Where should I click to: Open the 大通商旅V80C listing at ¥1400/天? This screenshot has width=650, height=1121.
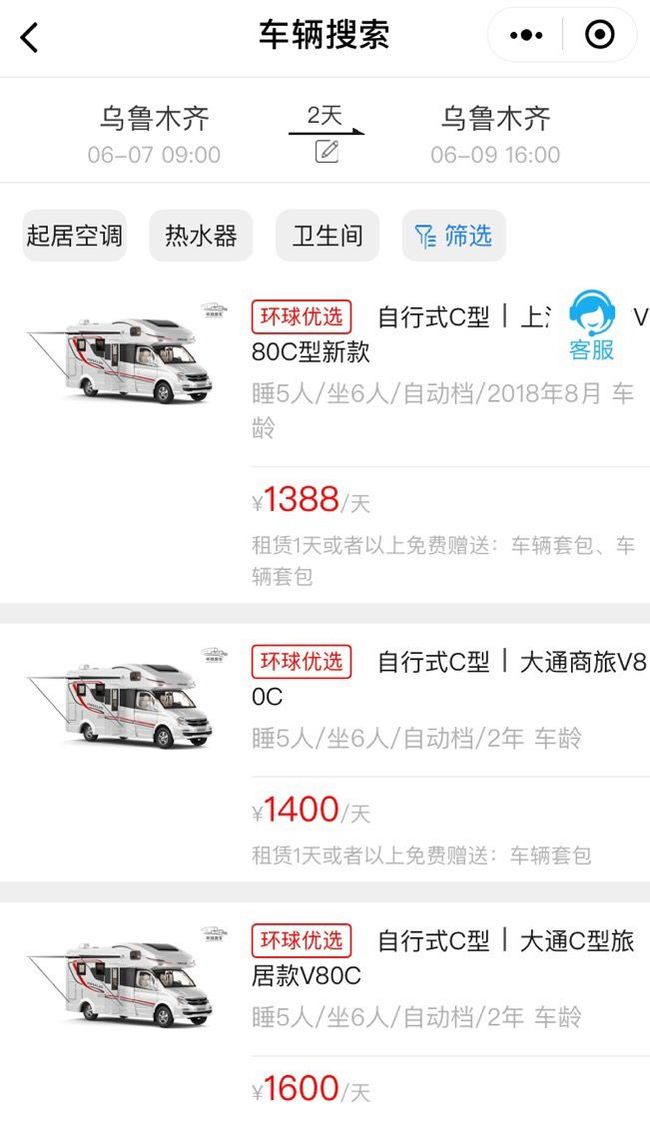click(x=325, y=752)
